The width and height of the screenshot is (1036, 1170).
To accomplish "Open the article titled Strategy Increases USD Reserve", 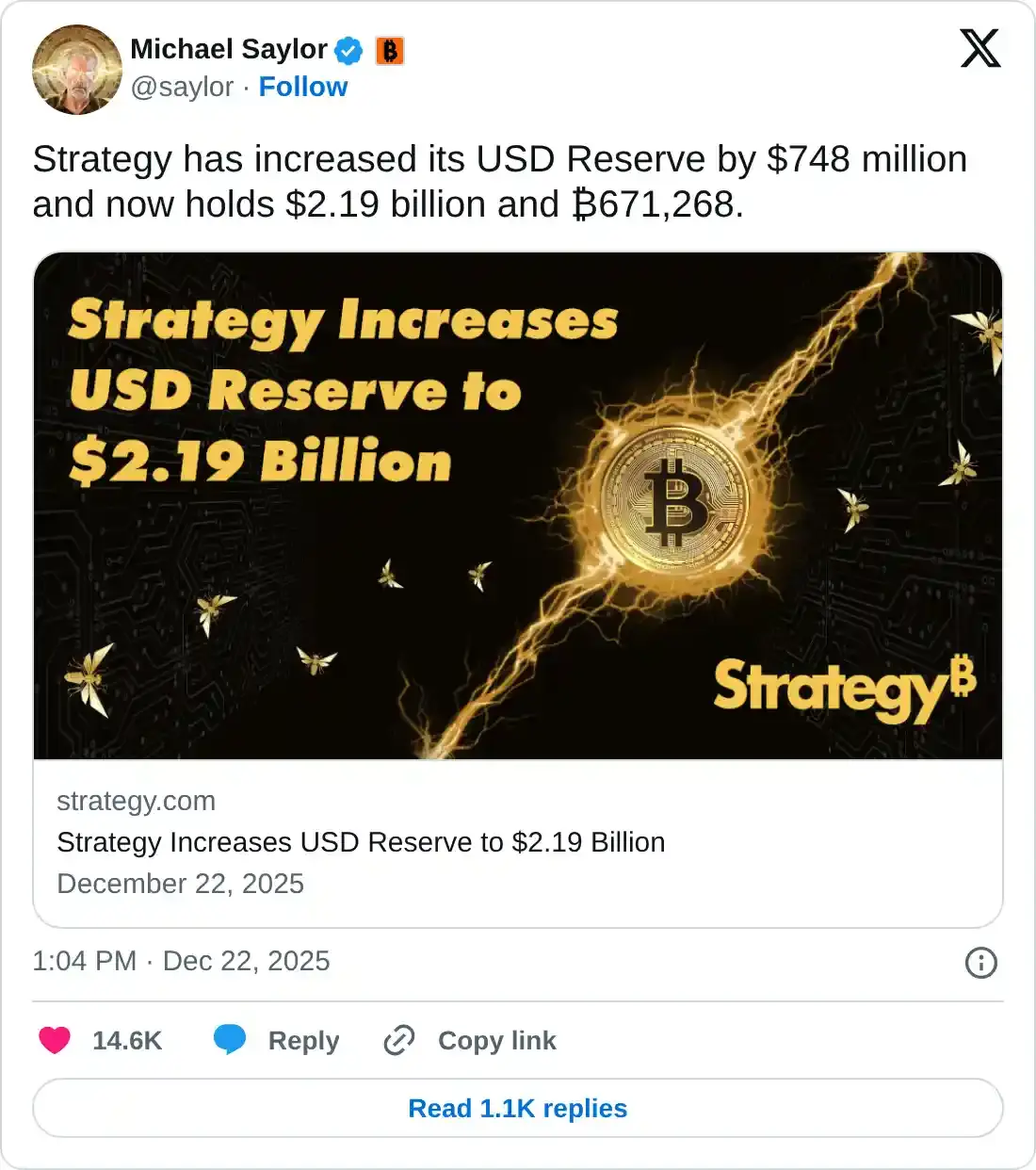I will 361,842.
